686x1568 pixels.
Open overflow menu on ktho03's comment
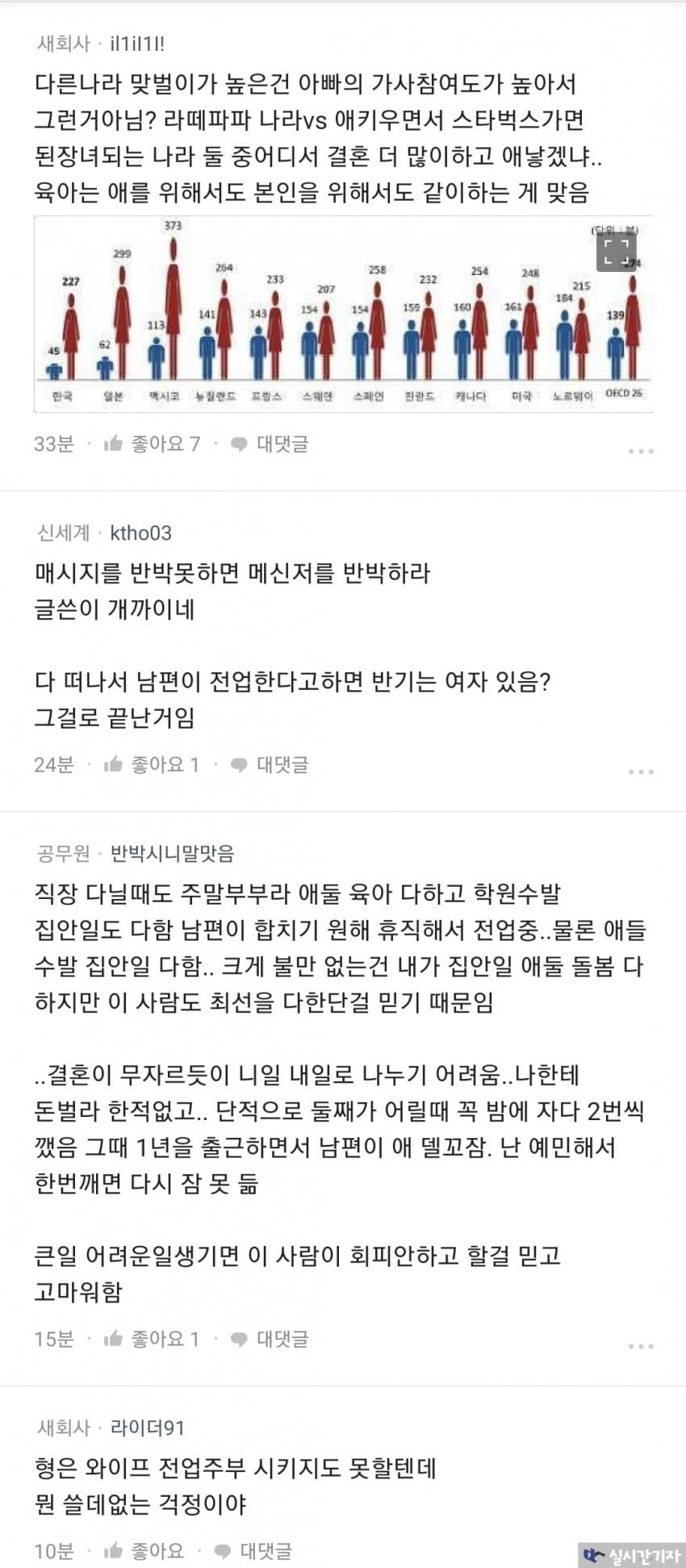(641, 772)
